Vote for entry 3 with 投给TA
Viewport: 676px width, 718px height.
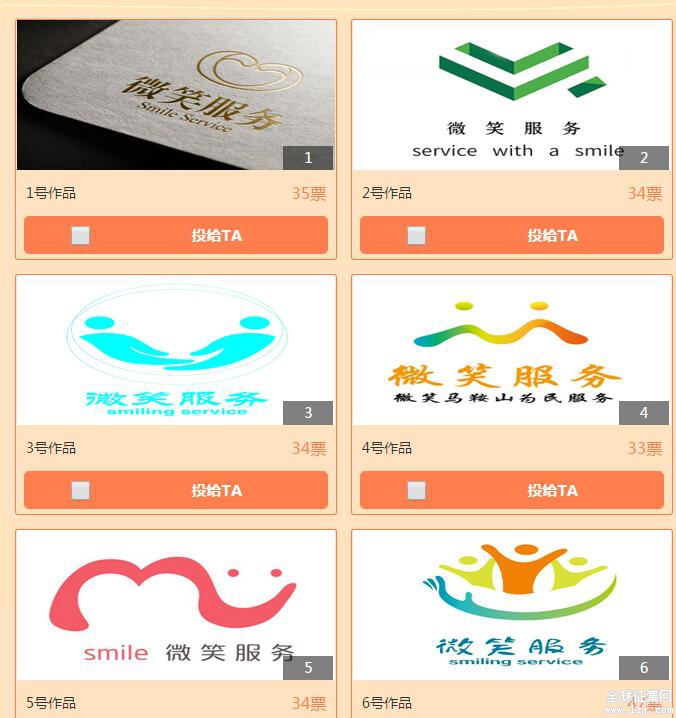[x=216, y=491]
